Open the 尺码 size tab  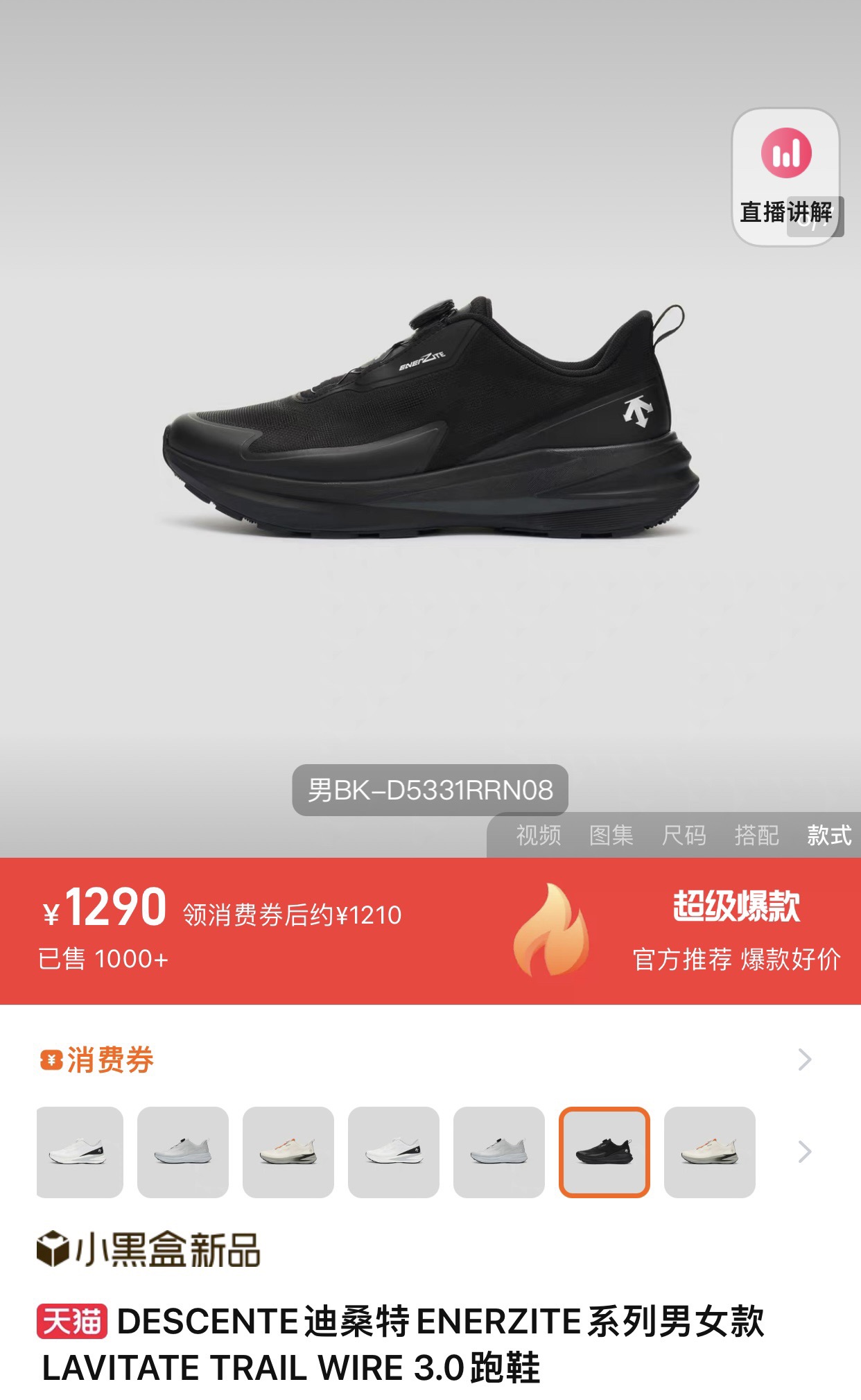click(x=684, y=835)
